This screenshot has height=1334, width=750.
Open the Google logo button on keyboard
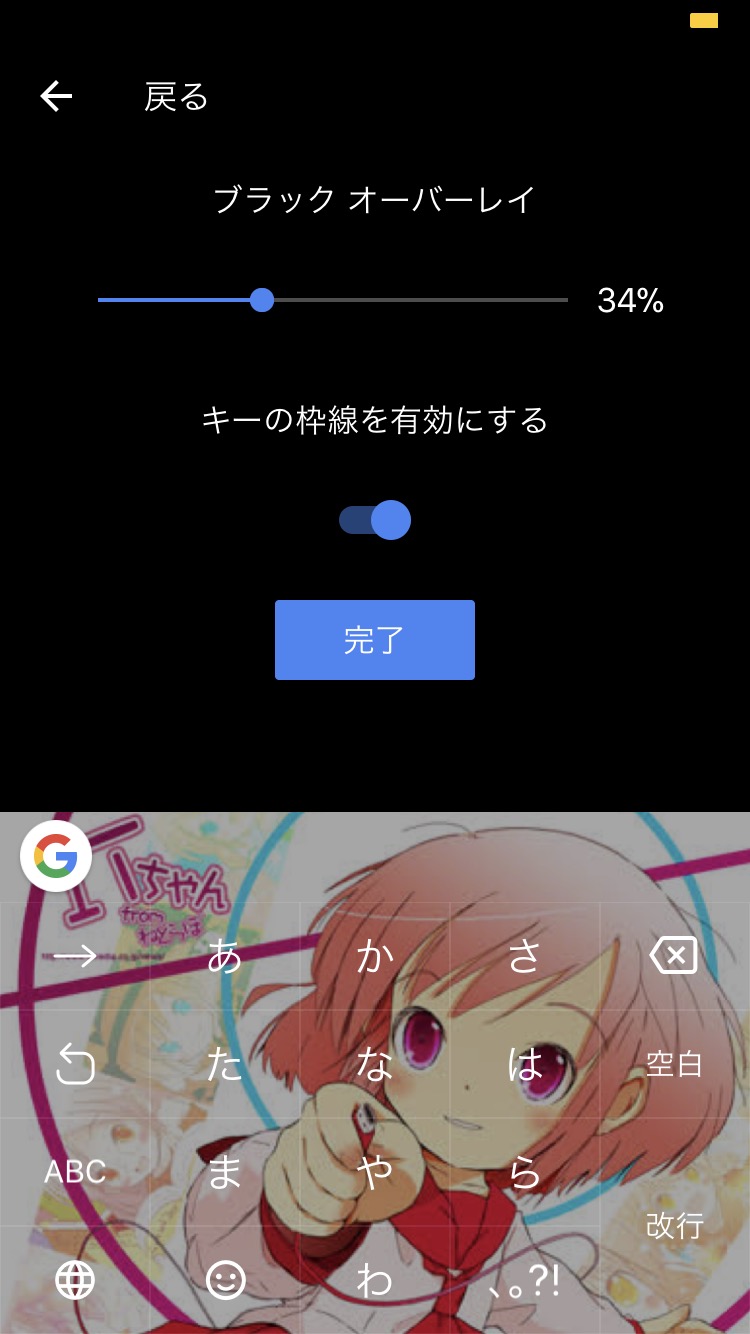click(56, 856)
